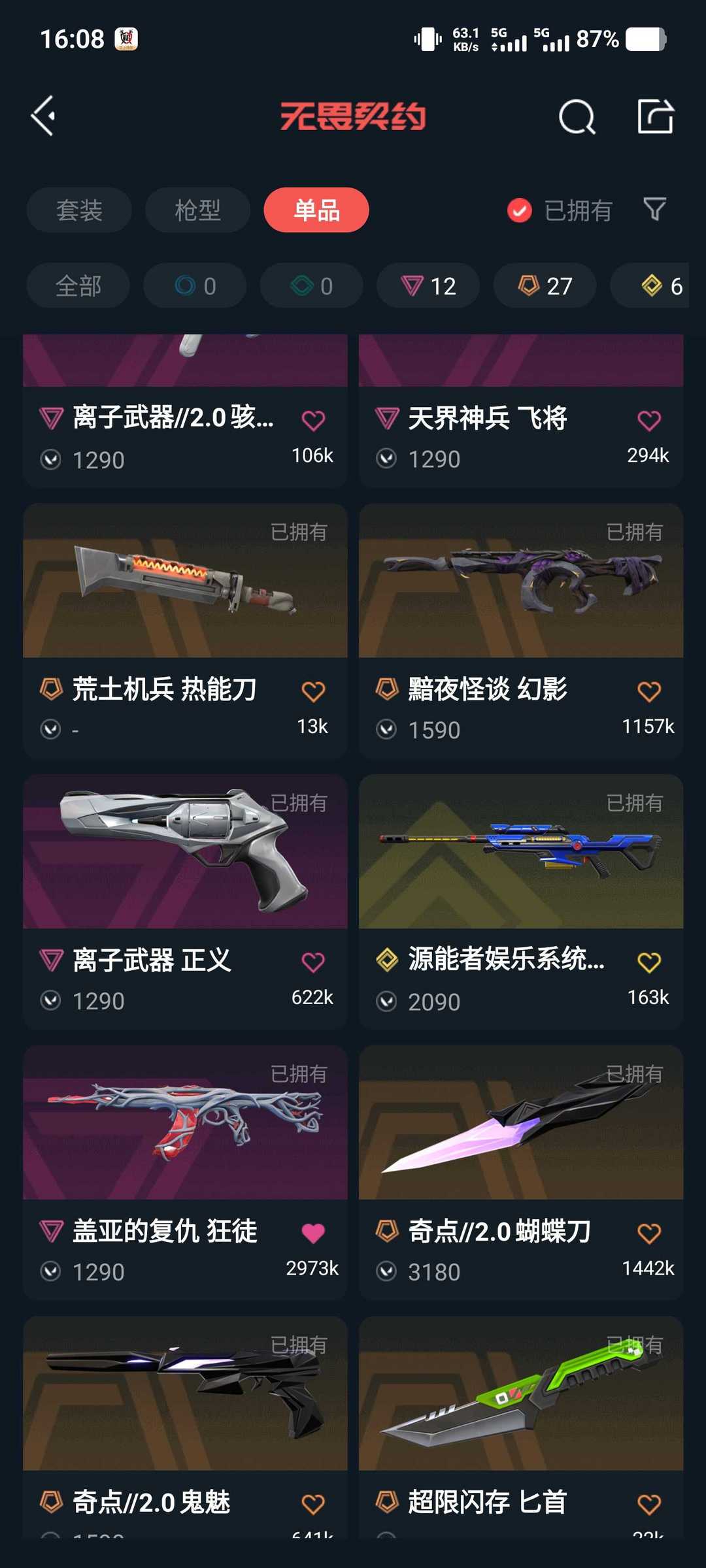Image resolution: width=706 pixels, height=1568 pixels.
Task: Open the 黯夜怪谈 幻影 skin card
Action: 521,630
